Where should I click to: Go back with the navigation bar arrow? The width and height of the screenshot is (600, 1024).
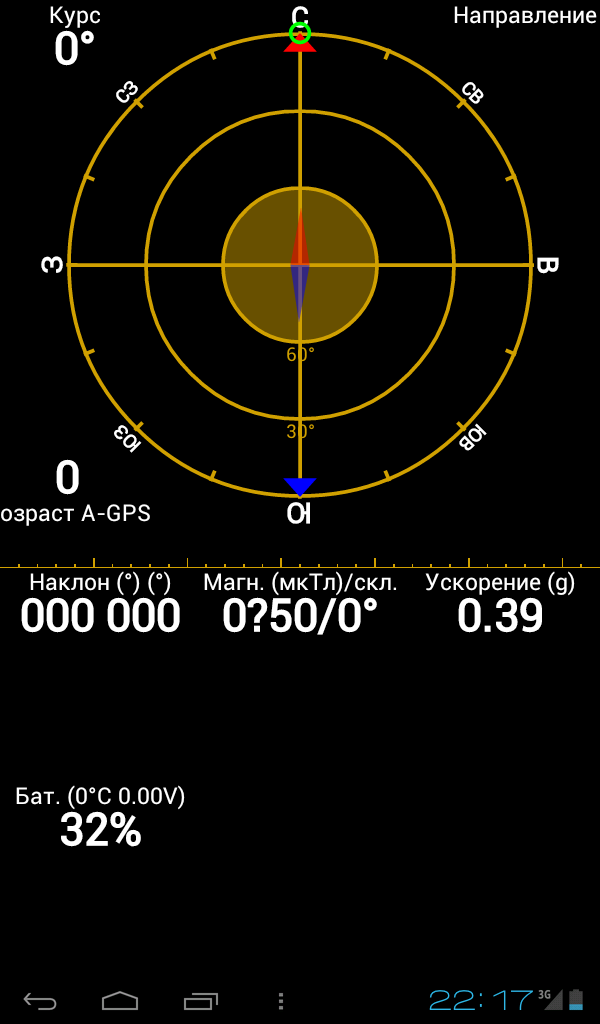40,1000
